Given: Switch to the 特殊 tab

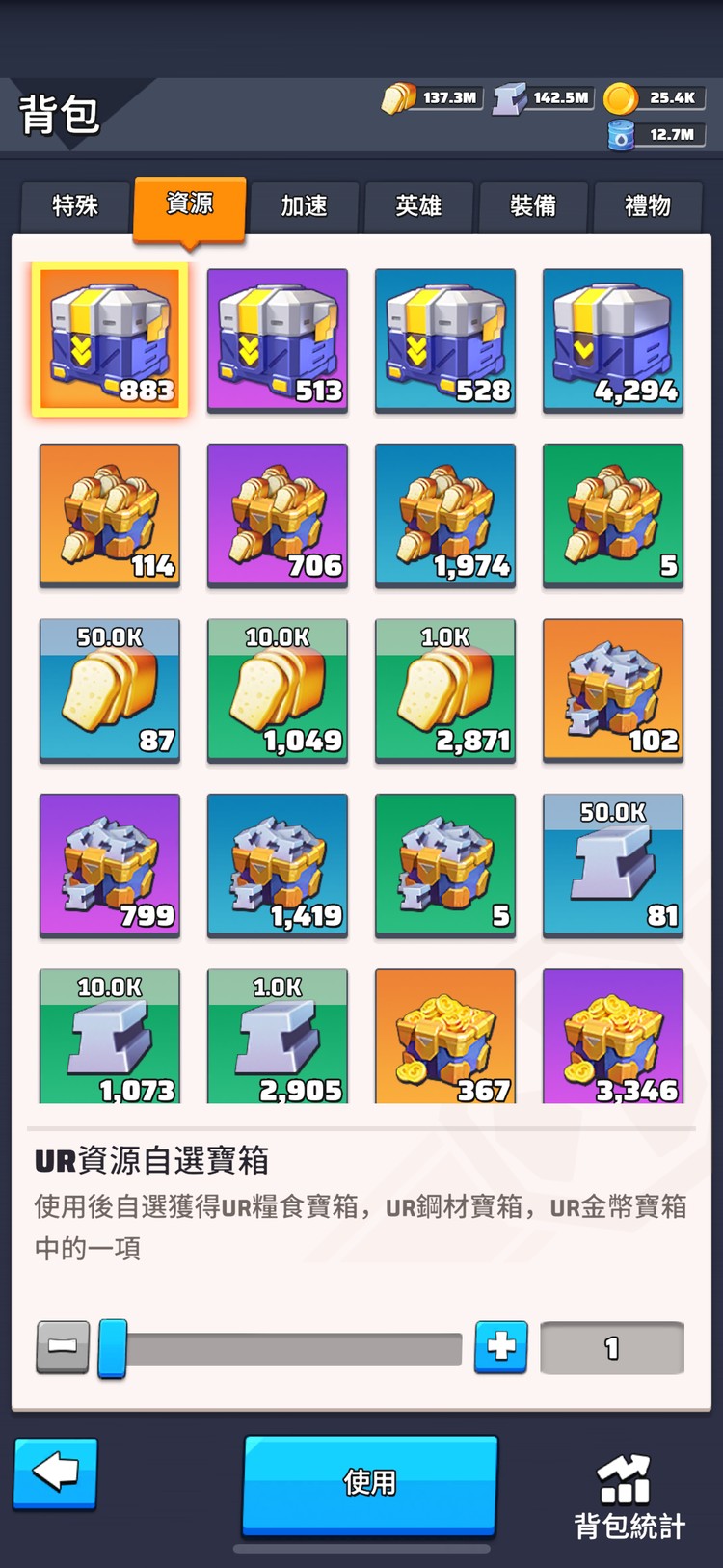Looking at the screenshot, I should click(75, 205).
